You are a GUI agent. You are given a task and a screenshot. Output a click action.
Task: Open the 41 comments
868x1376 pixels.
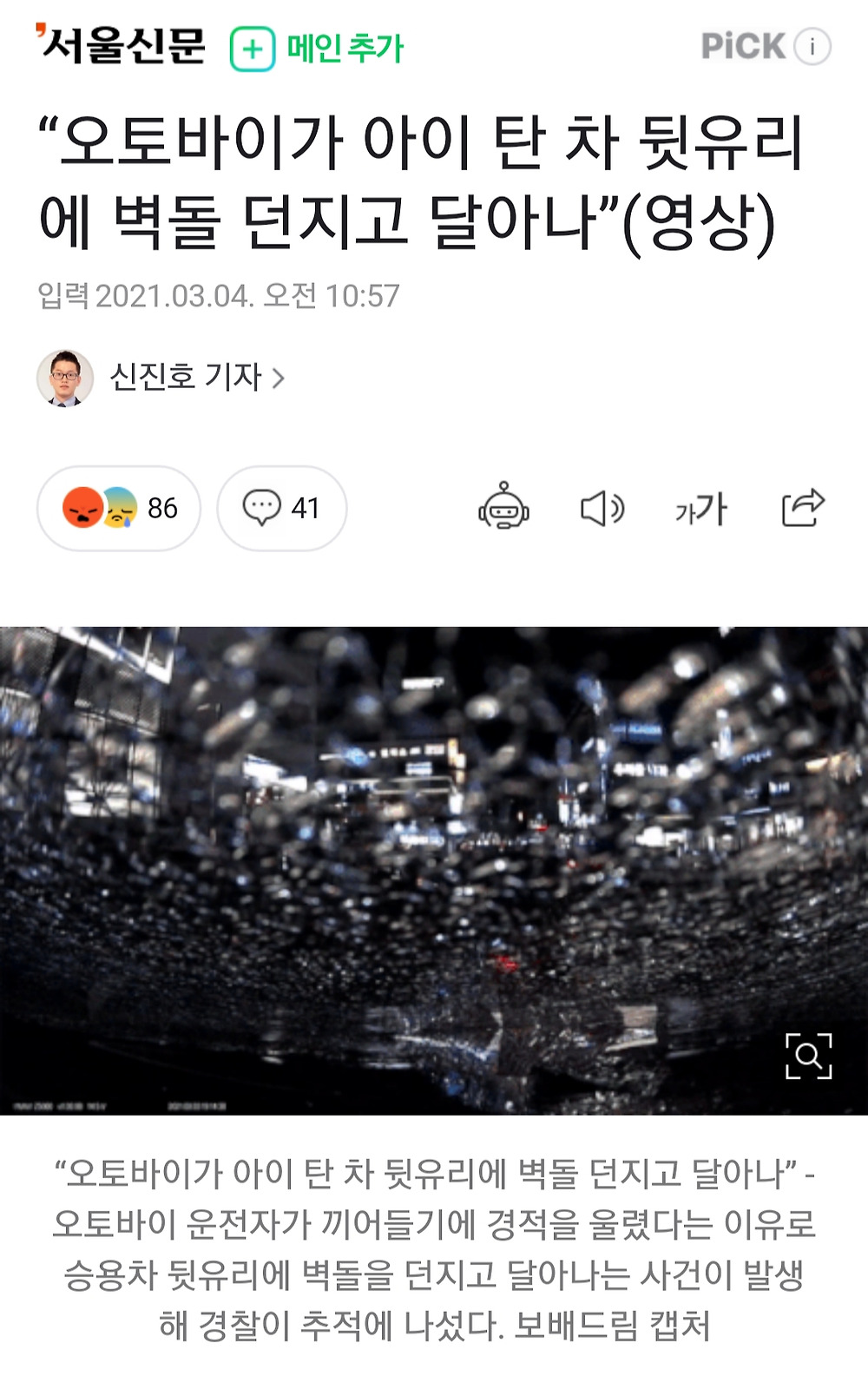281,508
